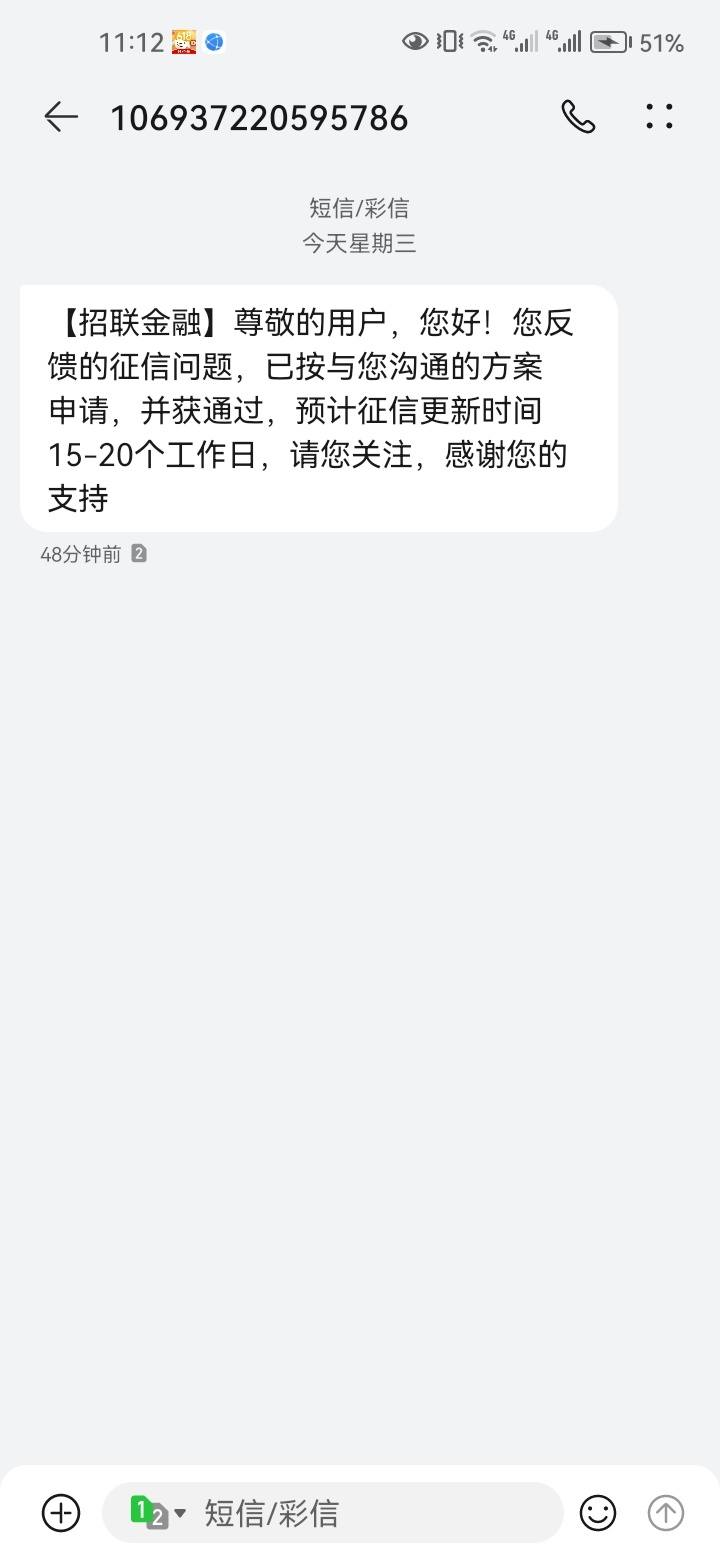Call the number 106937220595786
720x1560 pixels.
(578, 118)
